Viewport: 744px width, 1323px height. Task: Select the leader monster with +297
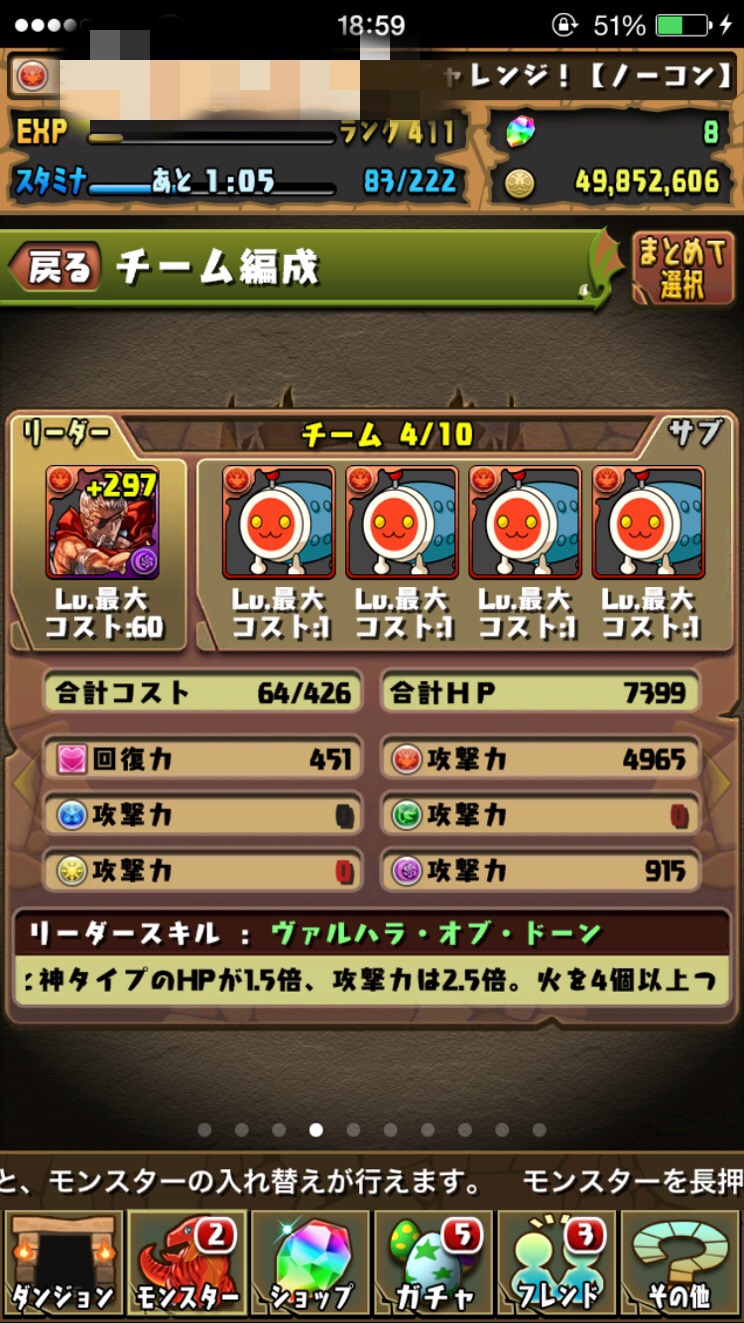(102, 522)
